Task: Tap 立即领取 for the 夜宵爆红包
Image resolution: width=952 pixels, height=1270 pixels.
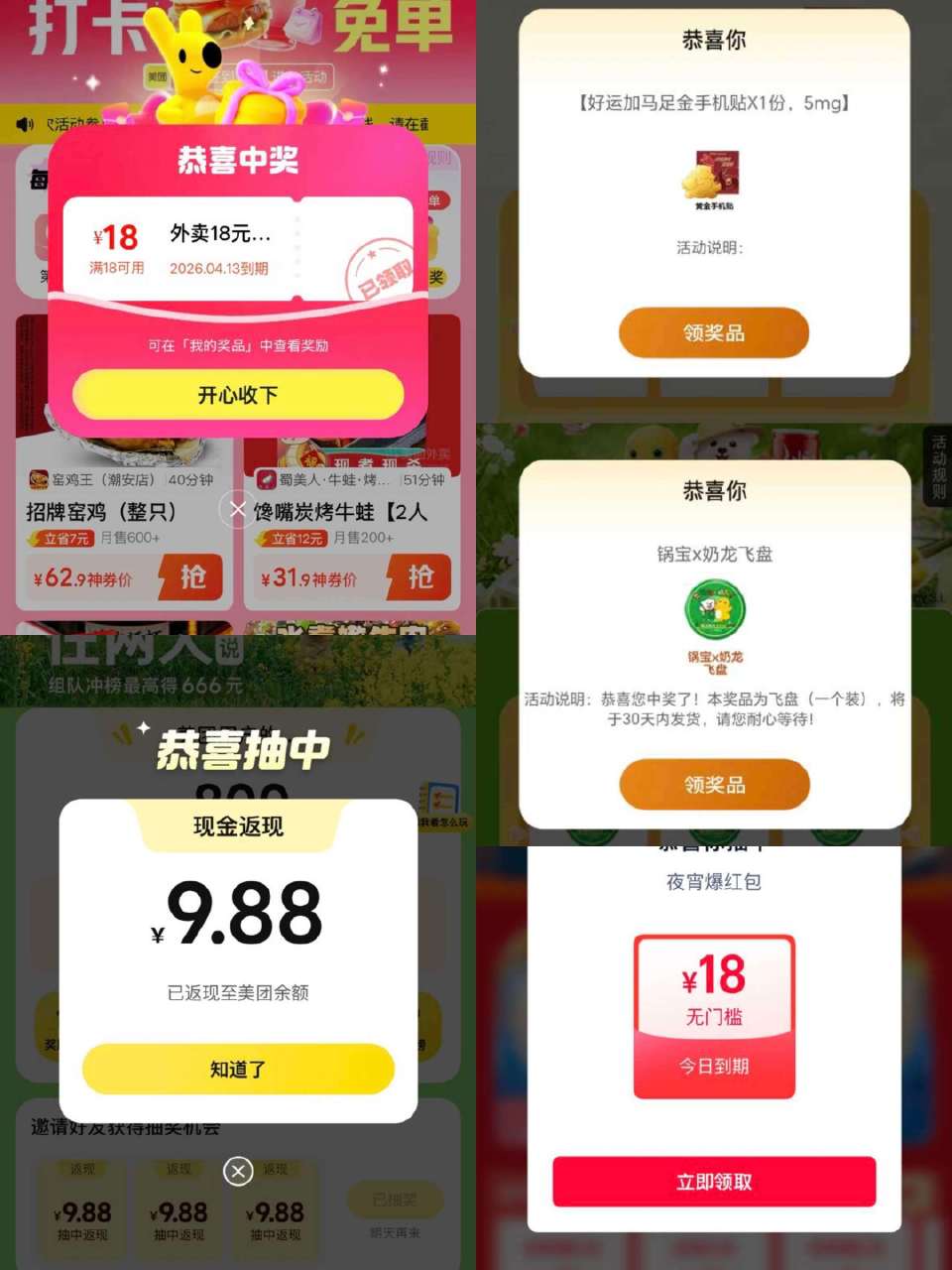Action: (x=713, y=1181)
